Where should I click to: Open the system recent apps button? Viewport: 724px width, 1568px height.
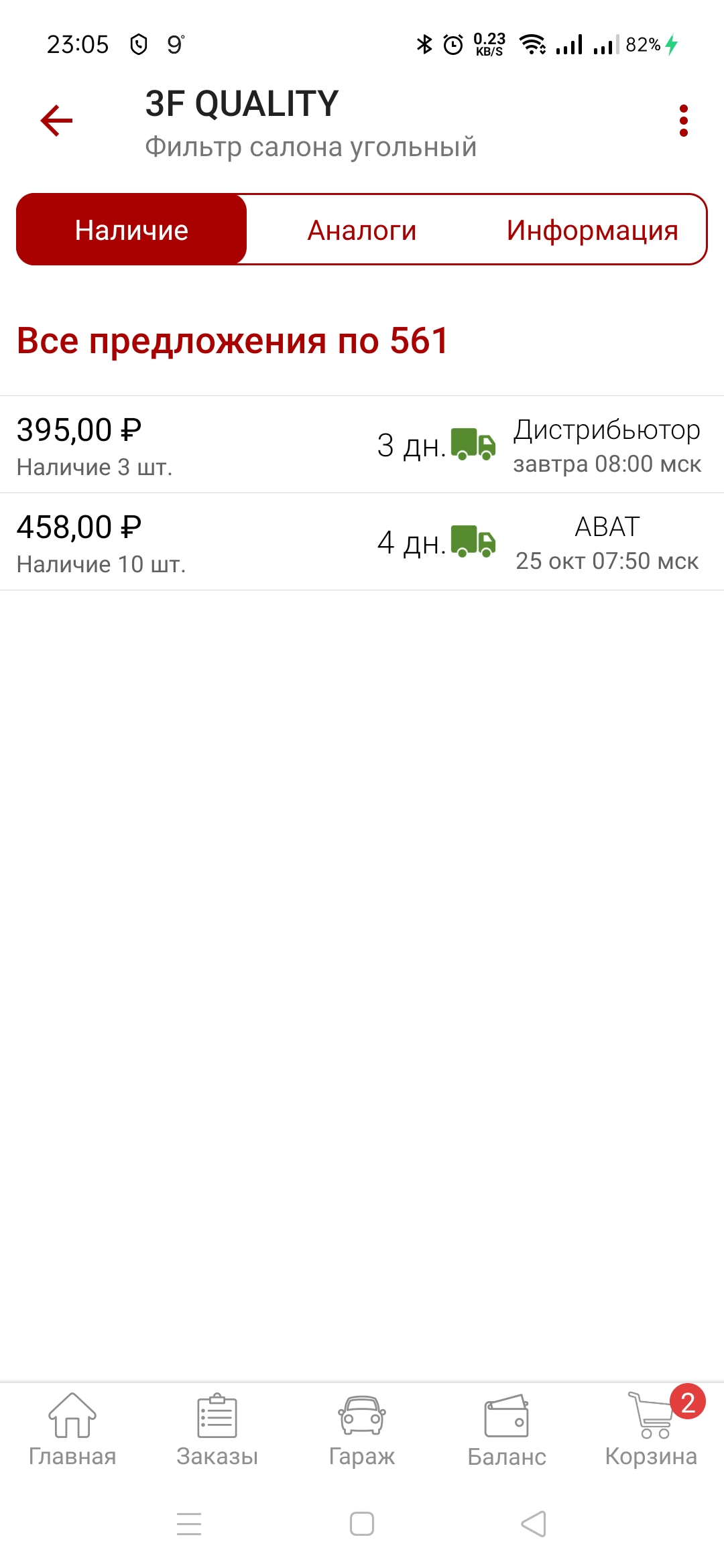point(189,1524)
